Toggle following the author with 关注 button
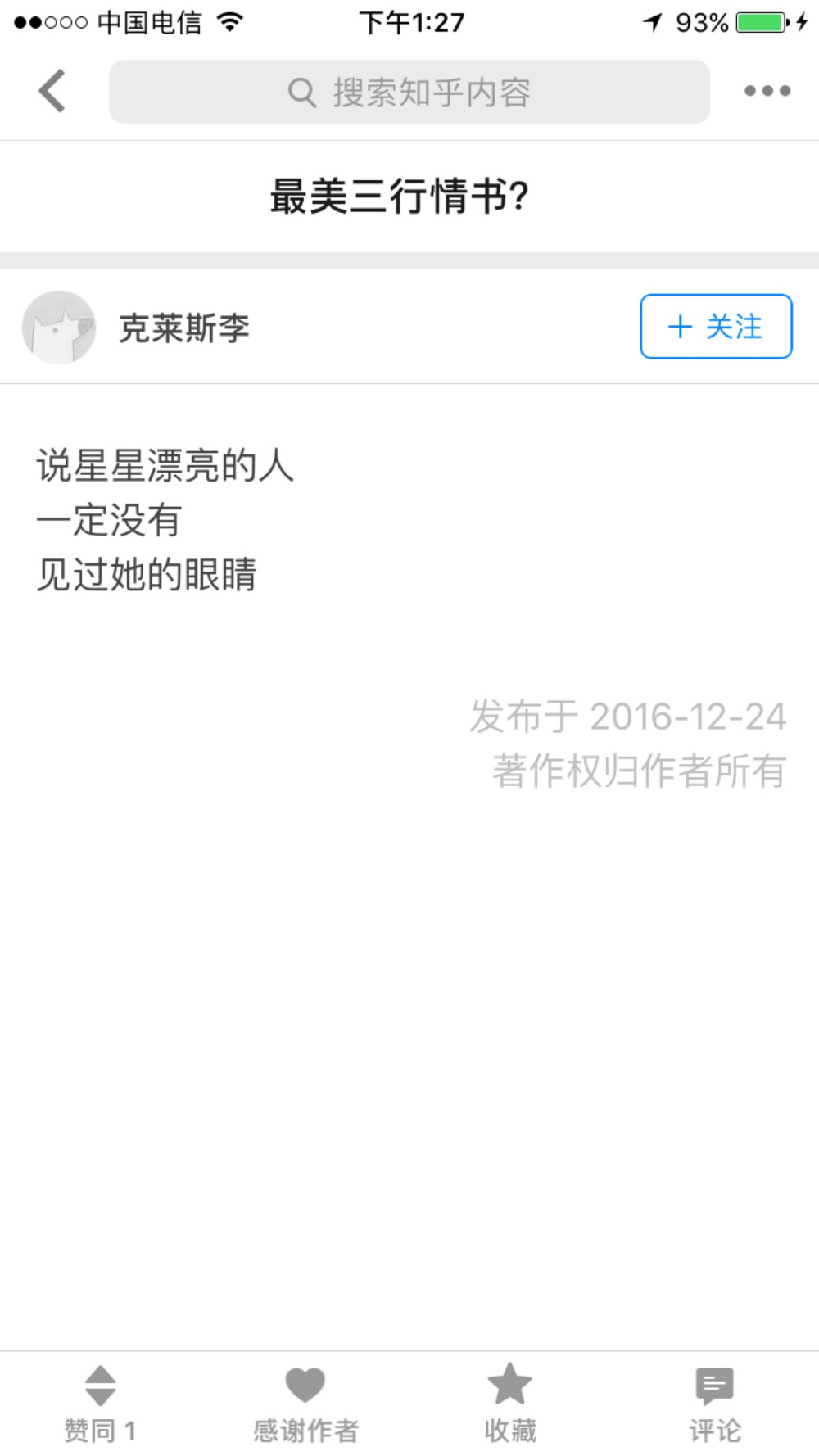Viewport: 819px width, 1456px height. coord(715,326)
